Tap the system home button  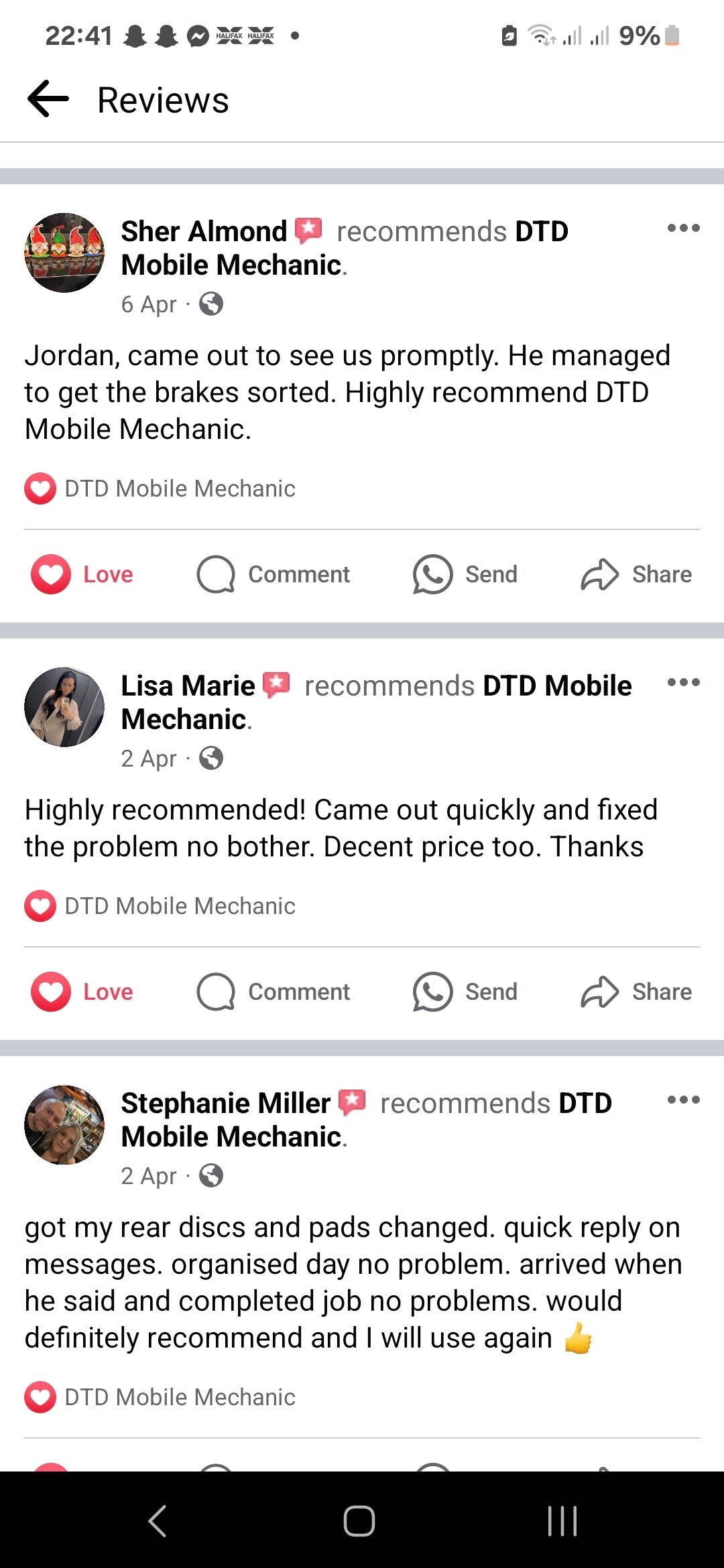[x=359, y=1520]
